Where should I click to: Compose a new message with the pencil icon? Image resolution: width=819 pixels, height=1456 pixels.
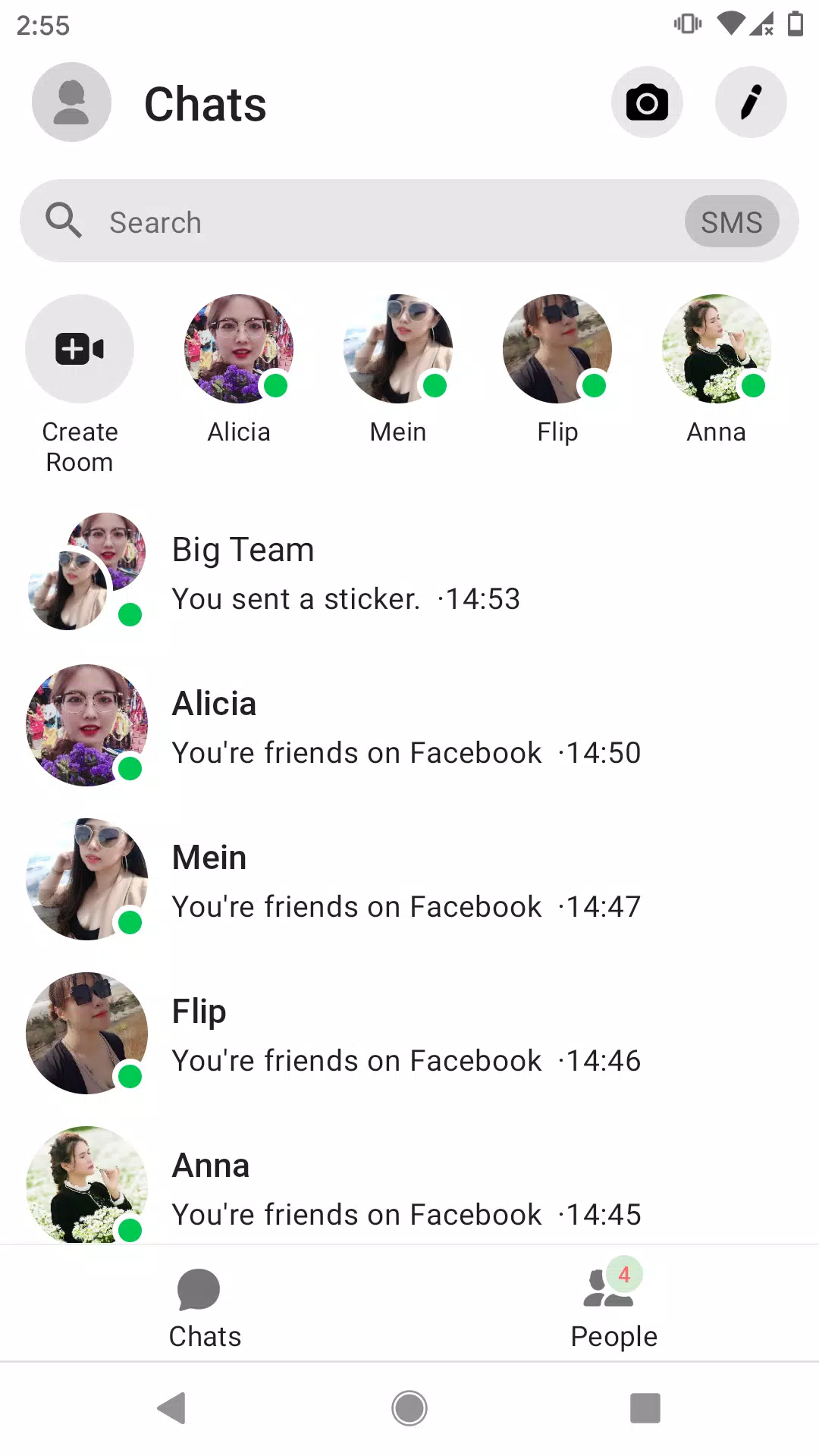coord(751,102)
